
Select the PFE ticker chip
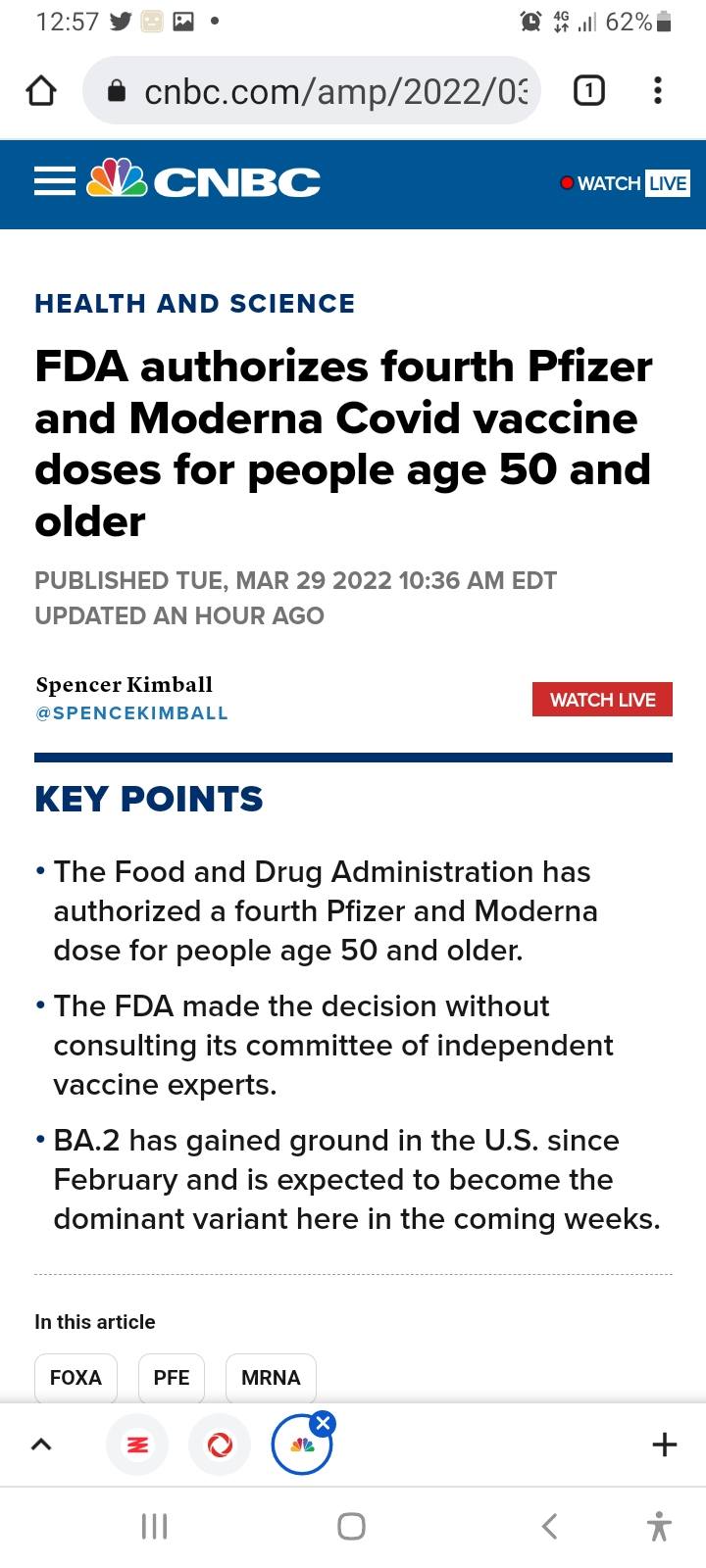click(x=172, y=1378)
